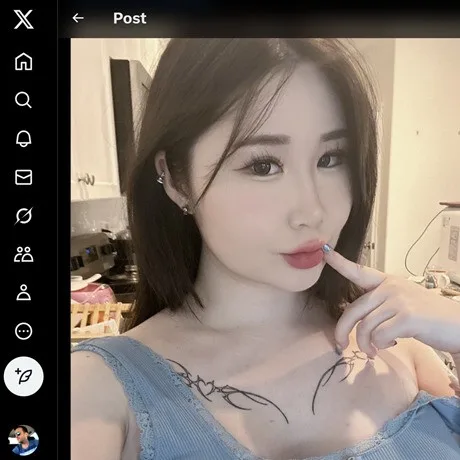Open the account switcher avatar
460x460 pixels.
click(24, 440)
